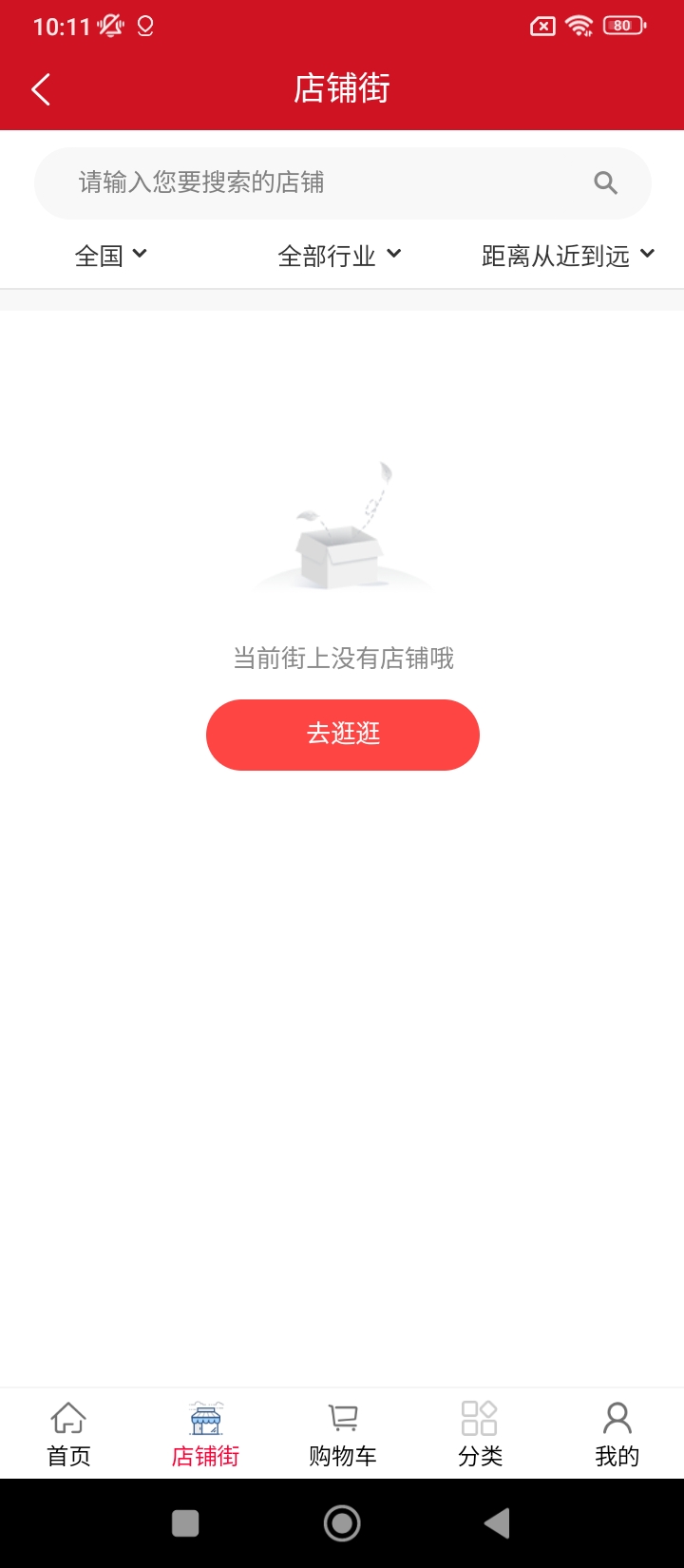Viewport: 684px width, 1568px height.
Task: Tap the 去逛逛 button
Action: pyautogui.click(x=343, y=735)
